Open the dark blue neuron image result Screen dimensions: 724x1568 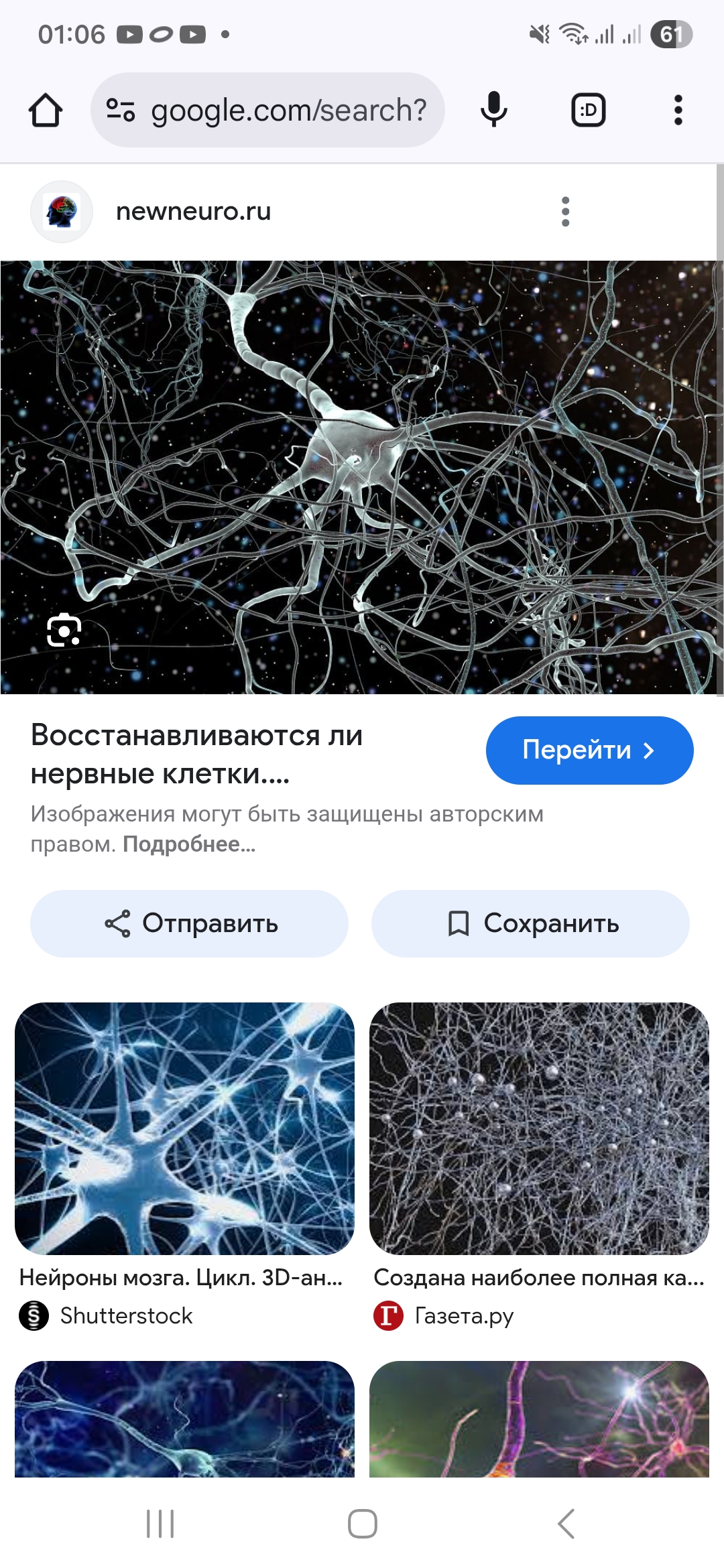pos(184,1419)
